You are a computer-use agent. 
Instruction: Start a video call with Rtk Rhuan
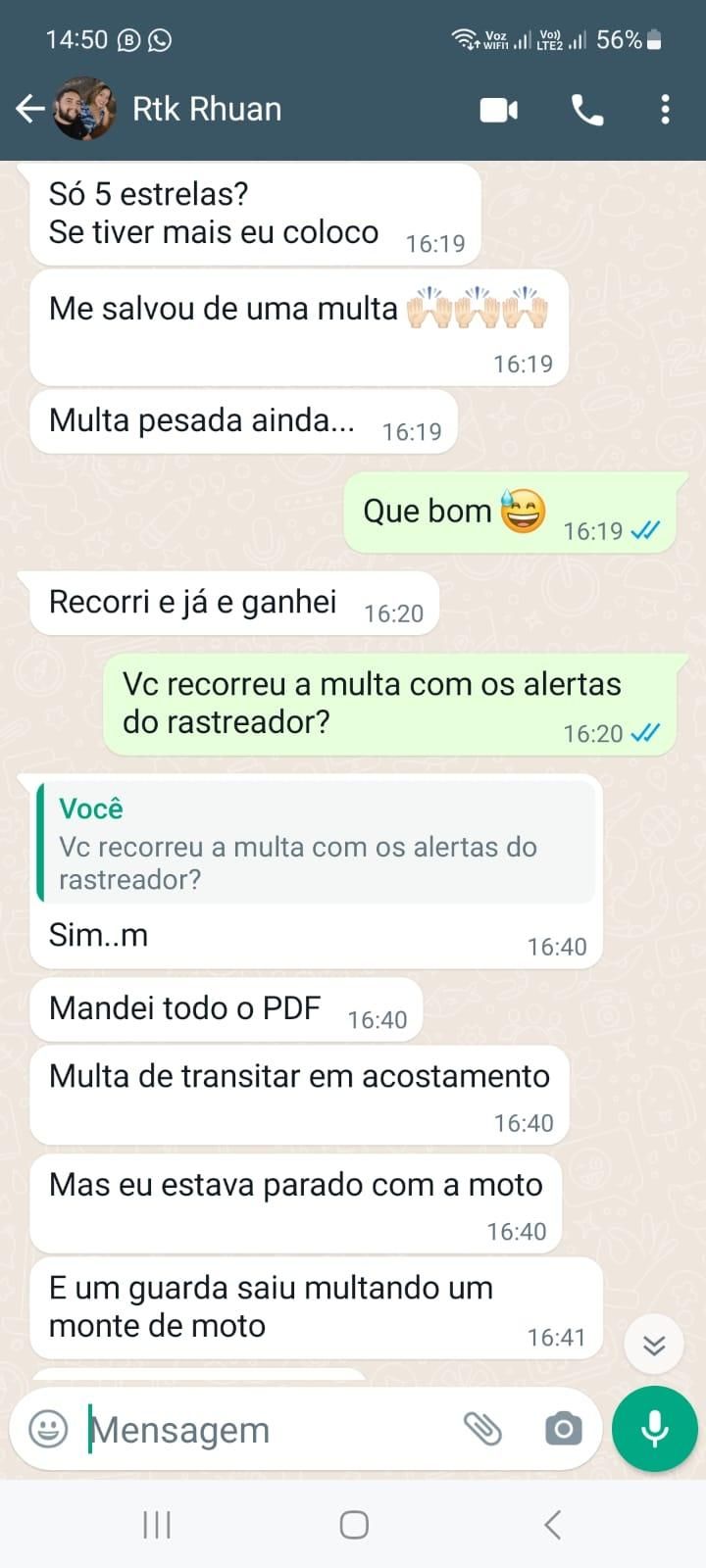pyautogui.click(x=499, y=110)
